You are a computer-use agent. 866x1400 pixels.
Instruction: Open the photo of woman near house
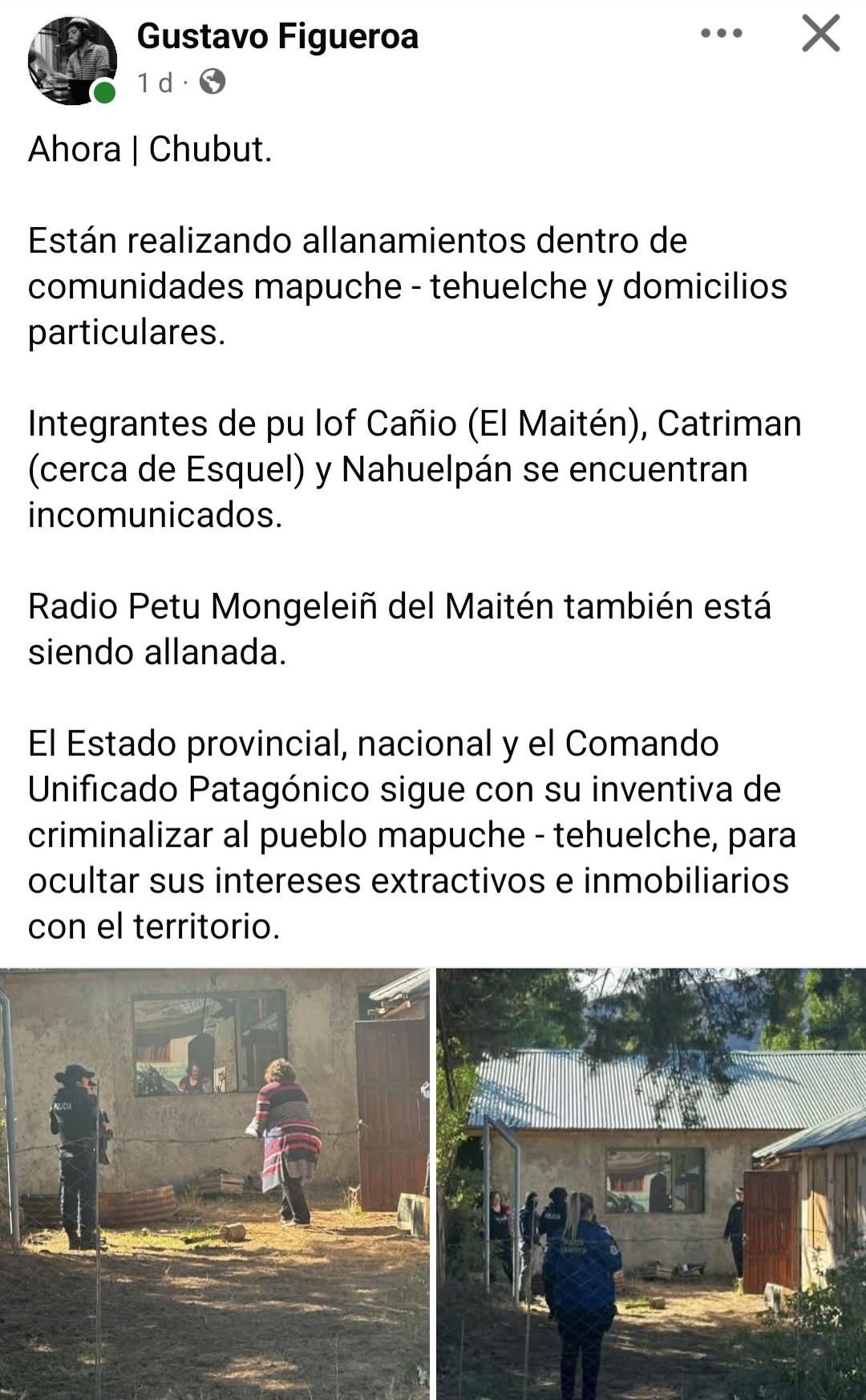(x=215, y=1183)
